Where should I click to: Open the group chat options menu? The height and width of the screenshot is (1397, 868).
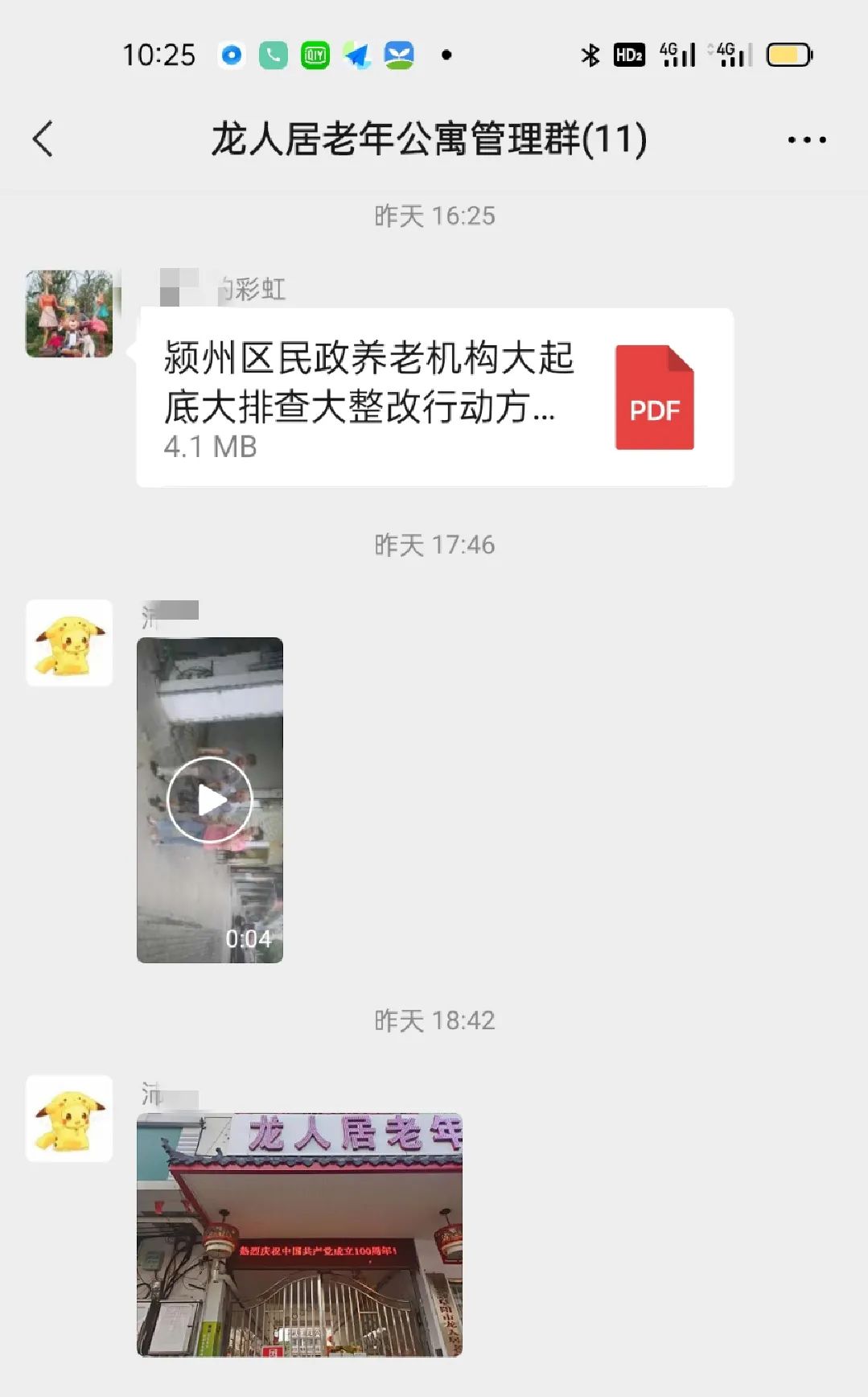coord(806,140)
